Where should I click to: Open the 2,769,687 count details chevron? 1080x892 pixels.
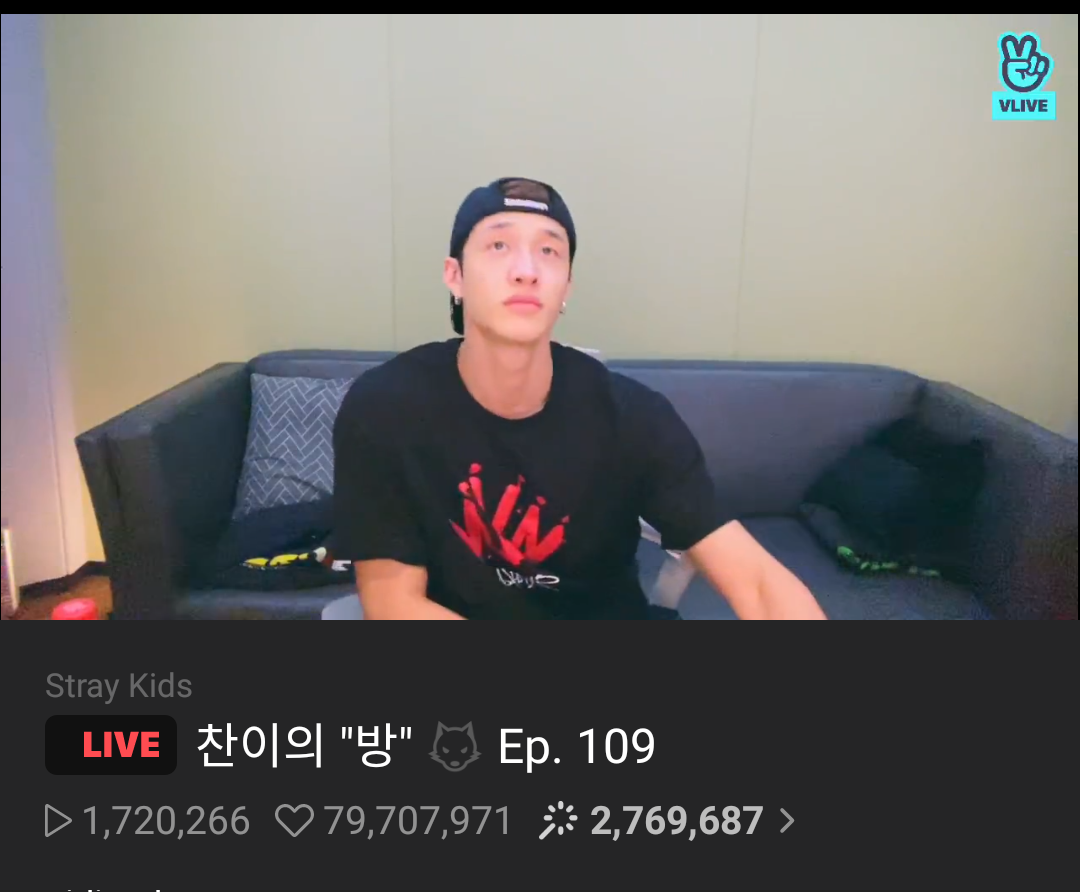click(787, 822)
